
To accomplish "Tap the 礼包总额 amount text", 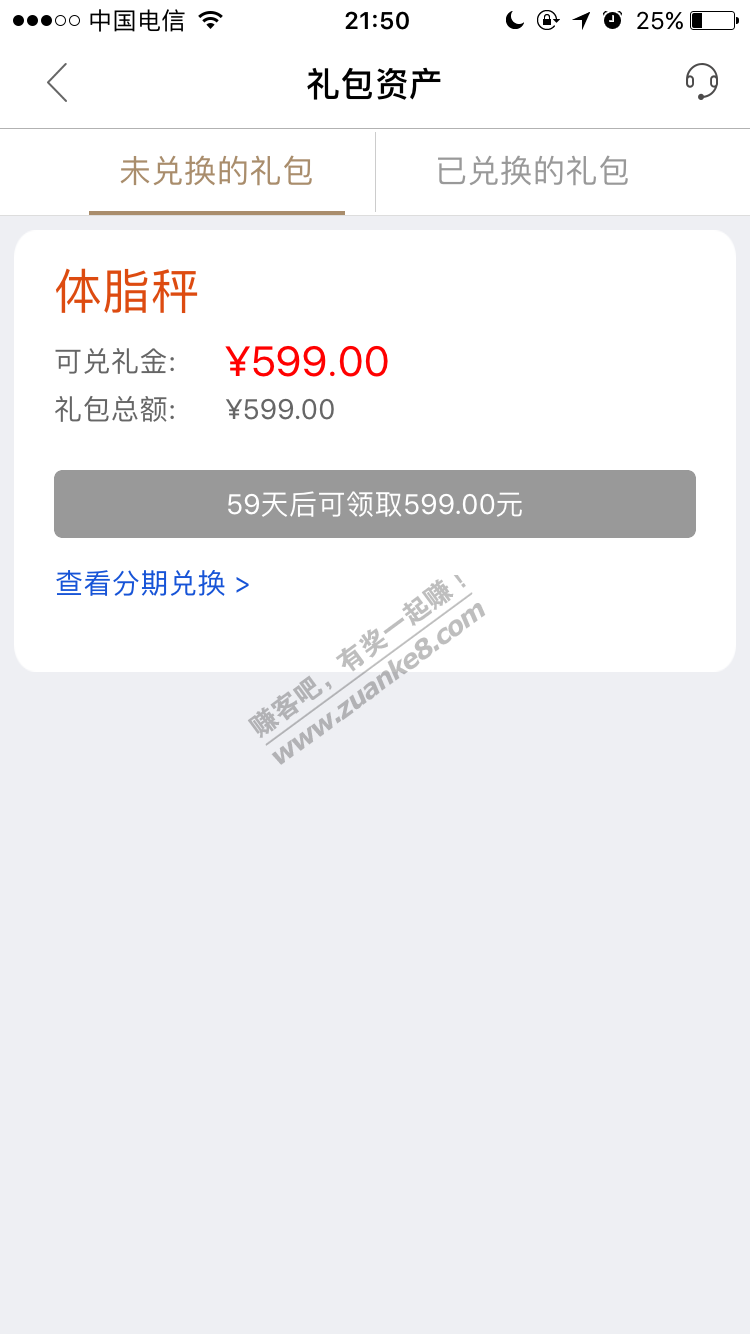I will [282, 408].
